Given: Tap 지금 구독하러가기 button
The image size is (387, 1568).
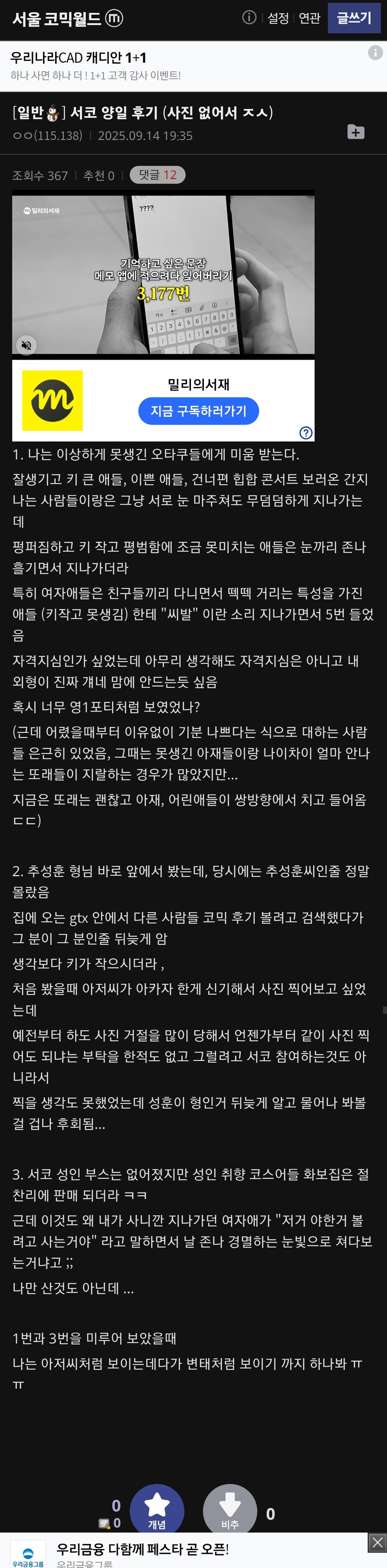Looking at the screenshot, I should (198, 411).
